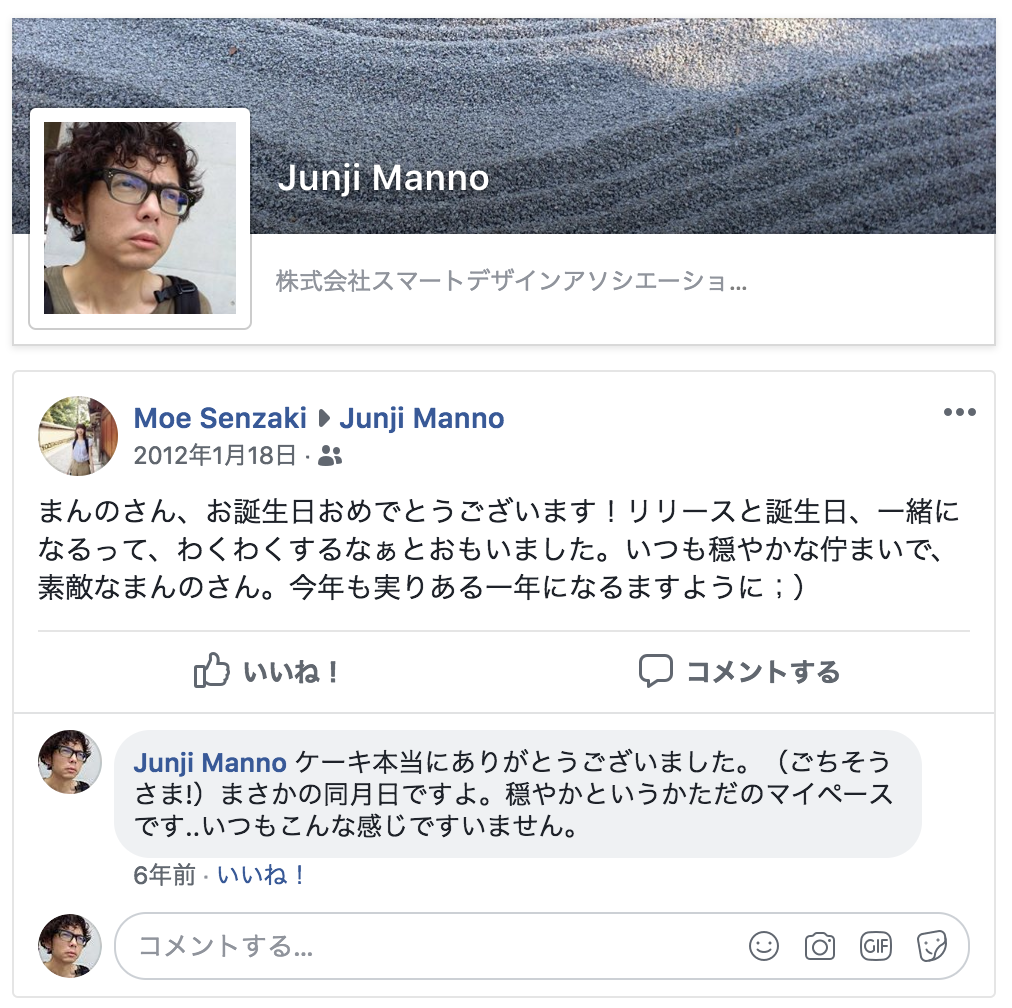Image resolution: width=1012 pixels, height=1008 pixels.
Task: Insert an emoji into the comment
Action: pyautogui.click(x=763, y=946)
